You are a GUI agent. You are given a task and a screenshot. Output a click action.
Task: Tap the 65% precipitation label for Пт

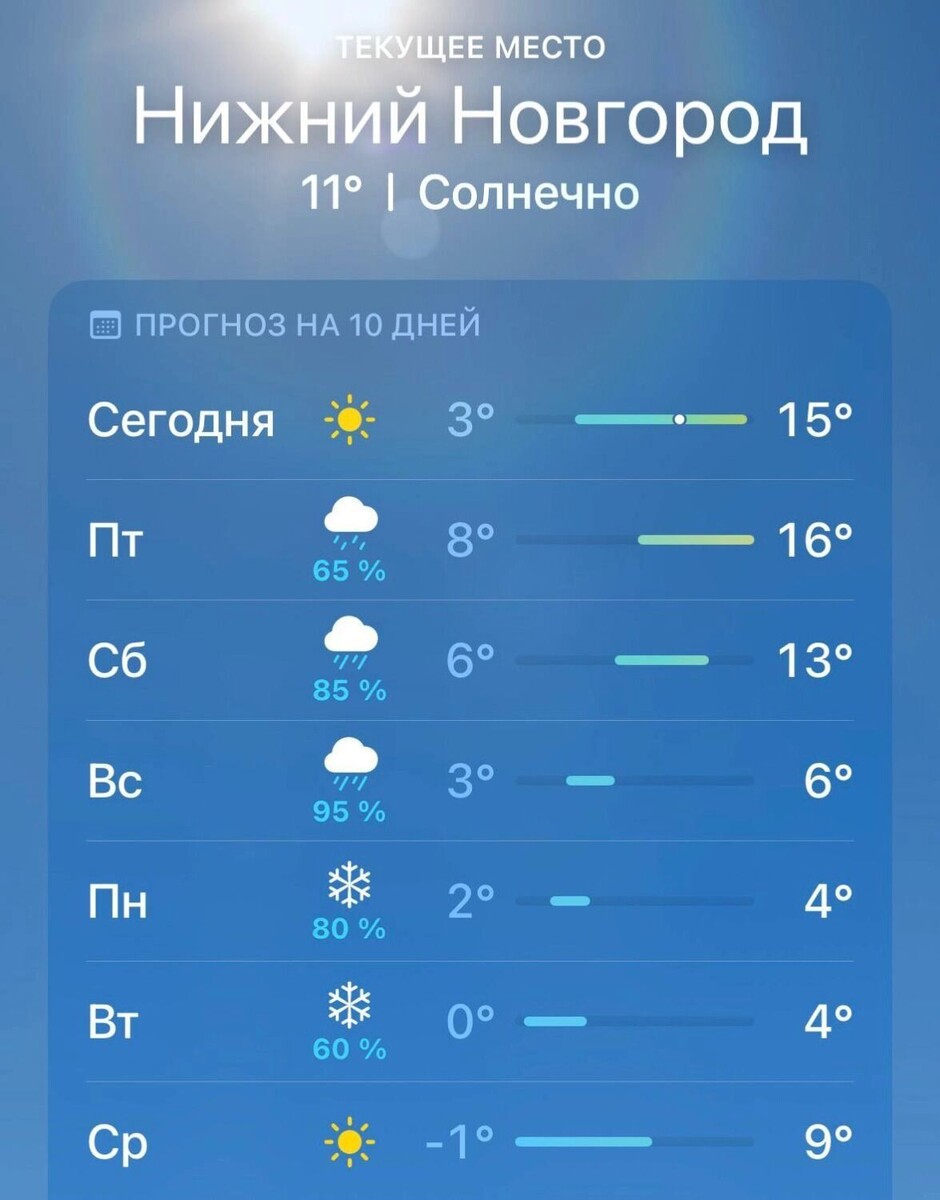point(352,572)
